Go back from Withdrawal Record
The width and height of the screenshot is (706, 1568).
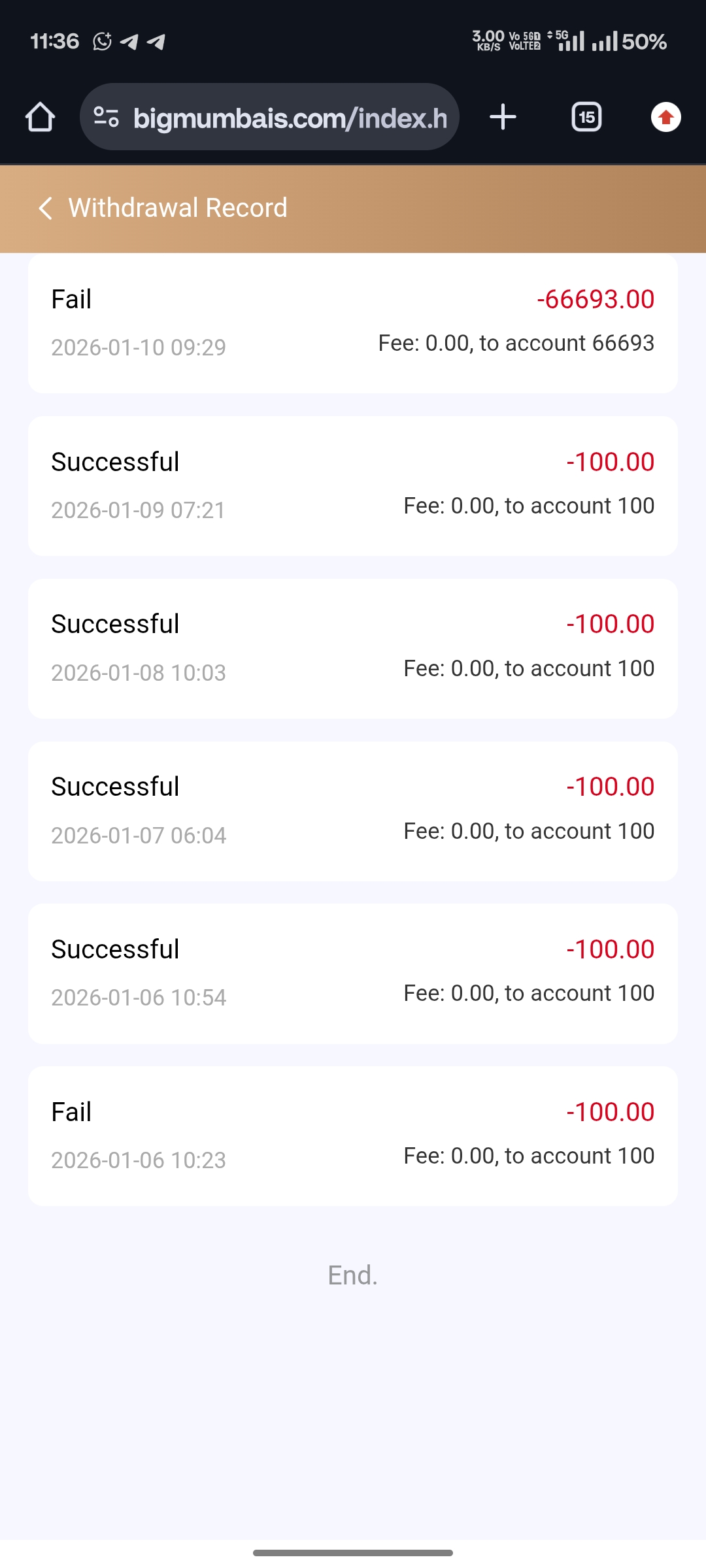(45, 208)
